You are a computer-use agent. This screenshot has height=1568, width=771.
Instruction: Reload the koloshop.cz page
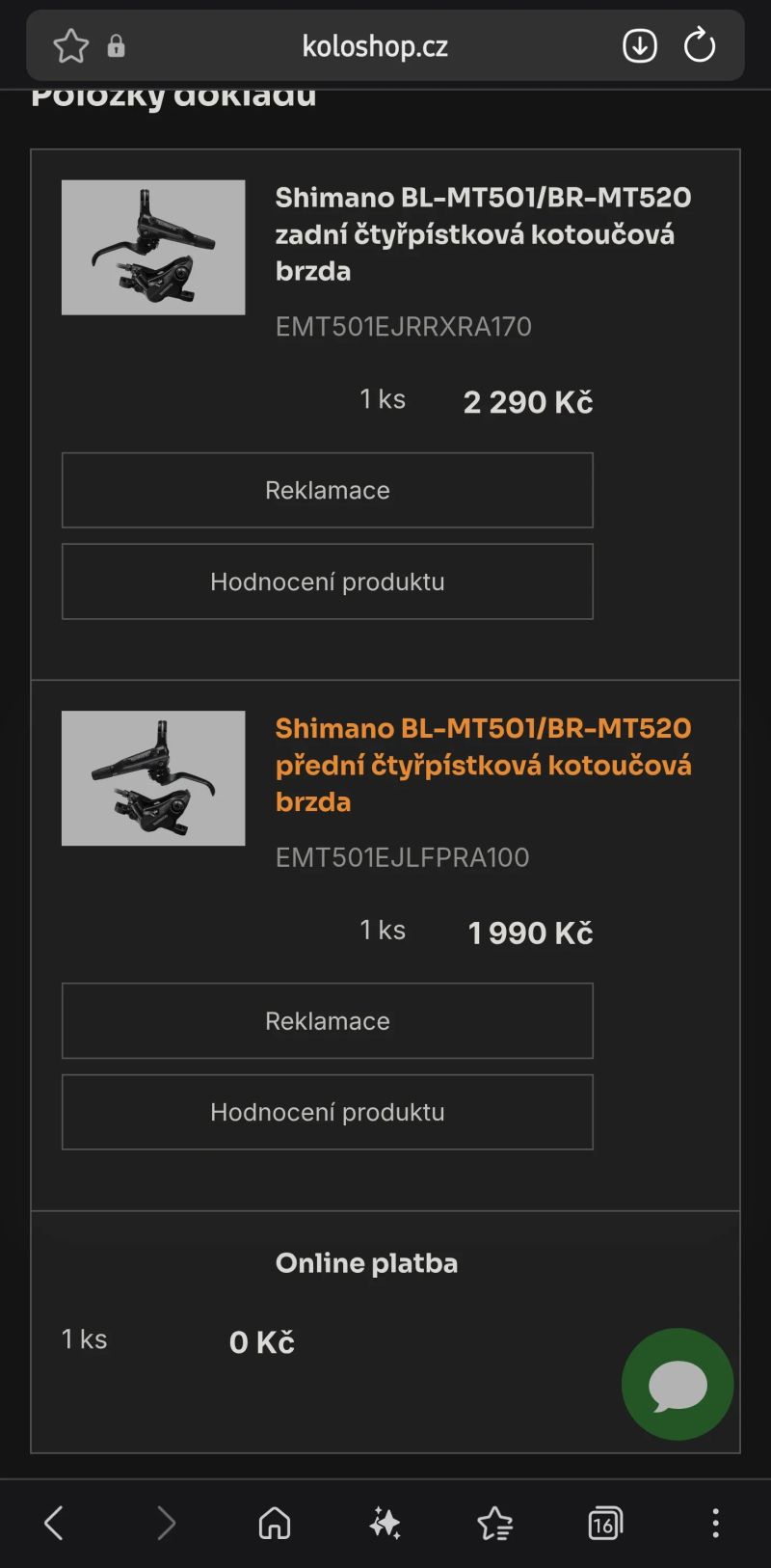point(700,45)
